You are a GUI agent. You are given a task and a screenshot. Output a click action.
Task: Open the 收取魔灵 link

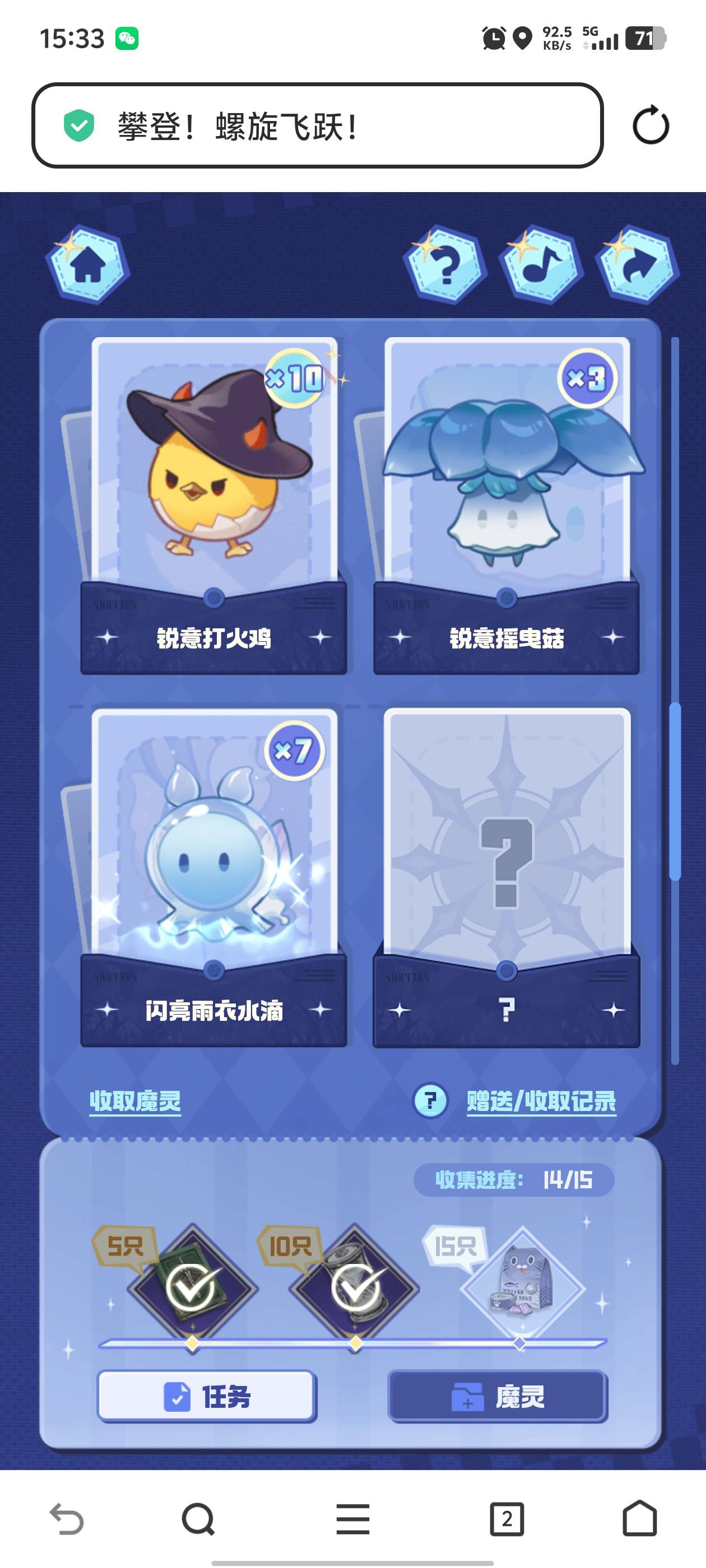[135, 1101]
